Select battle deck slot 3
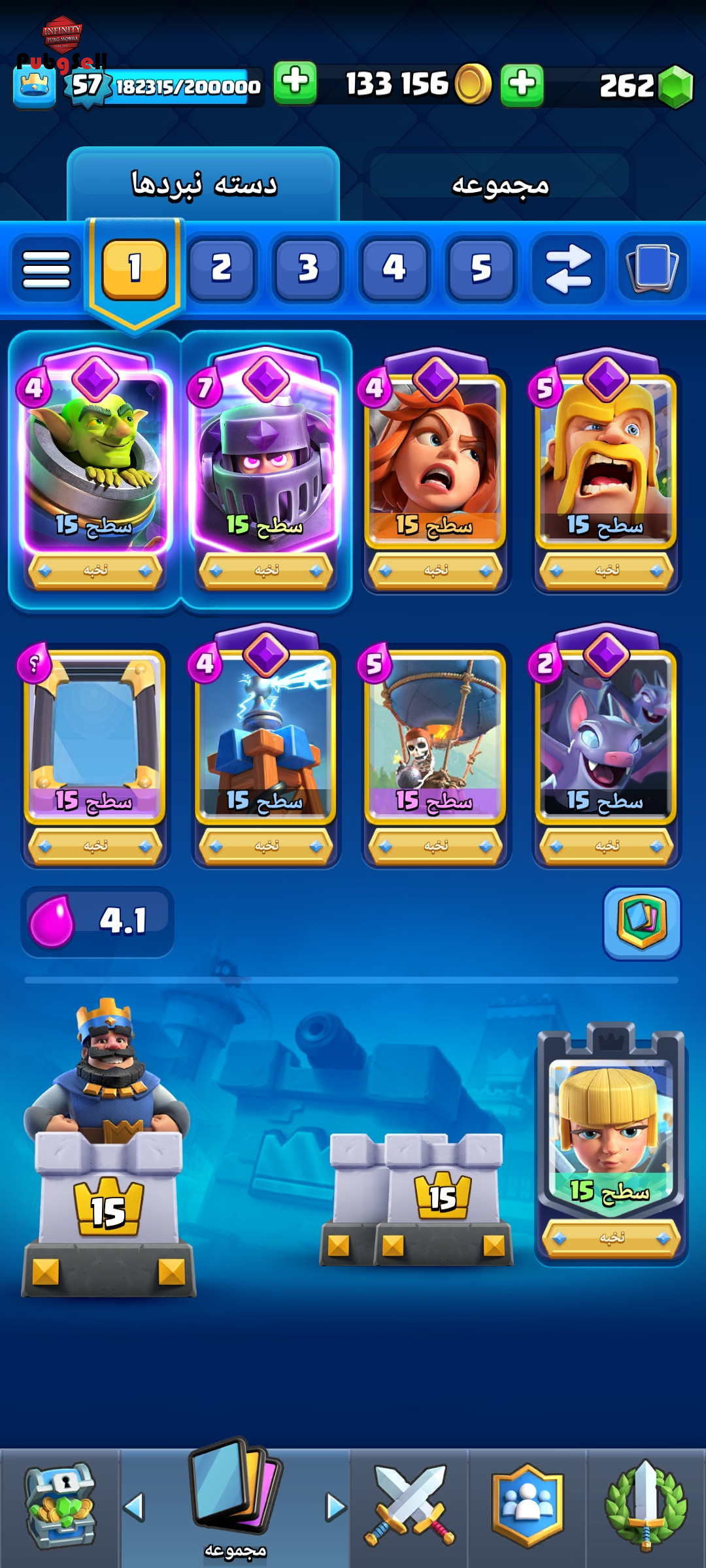The height and width of the screenshot is (1568, 706). (308, 269)
